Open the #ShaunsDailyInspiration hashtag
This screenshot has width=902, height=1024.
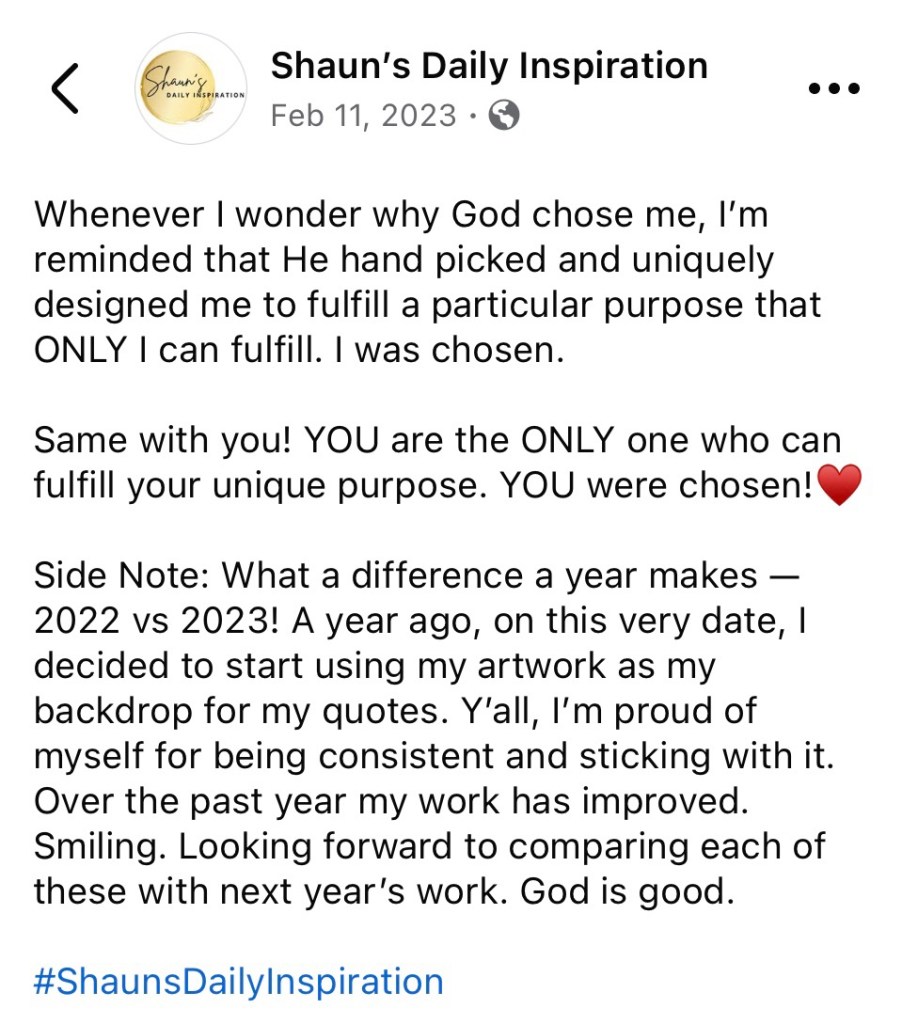click(238, 981)
